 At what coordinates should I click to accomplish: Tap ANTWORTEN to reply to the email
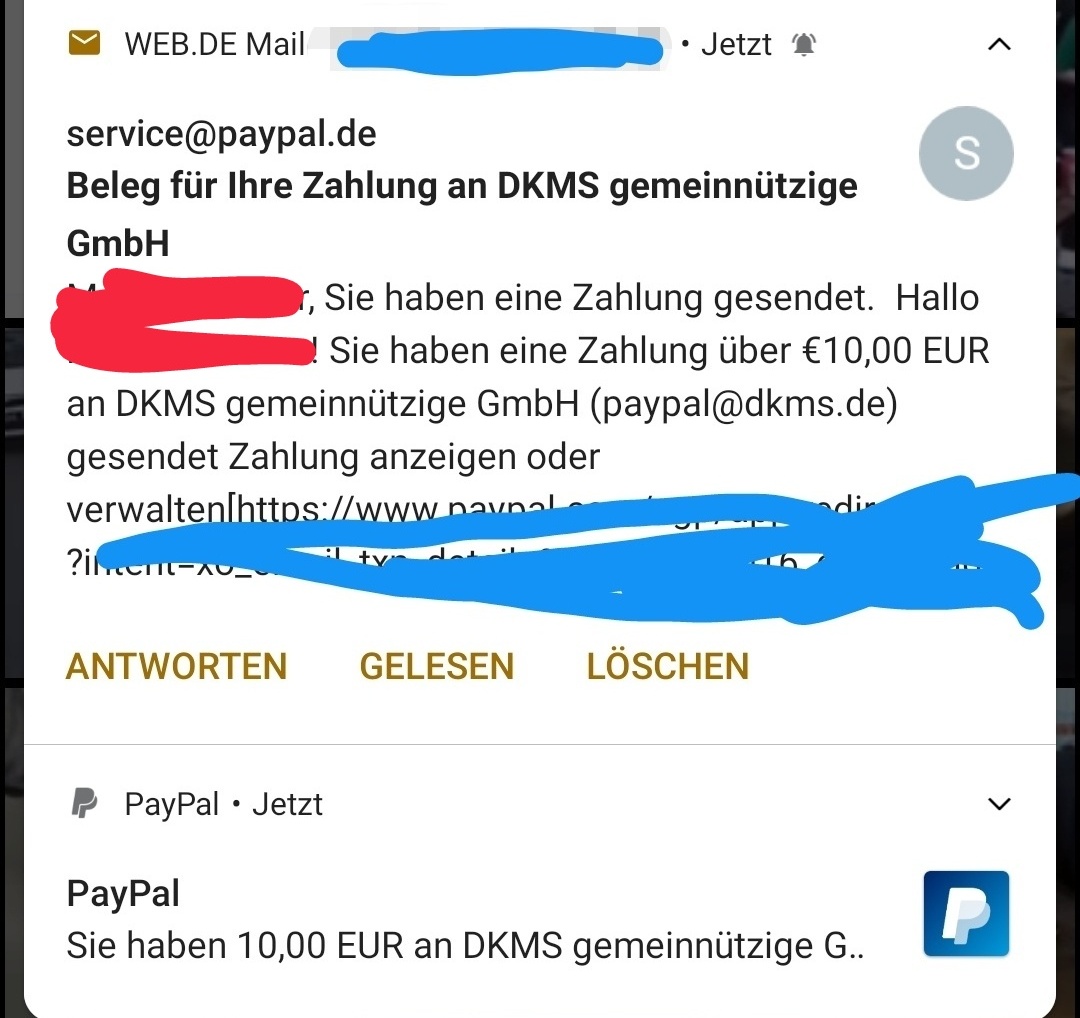coord(176,666)
